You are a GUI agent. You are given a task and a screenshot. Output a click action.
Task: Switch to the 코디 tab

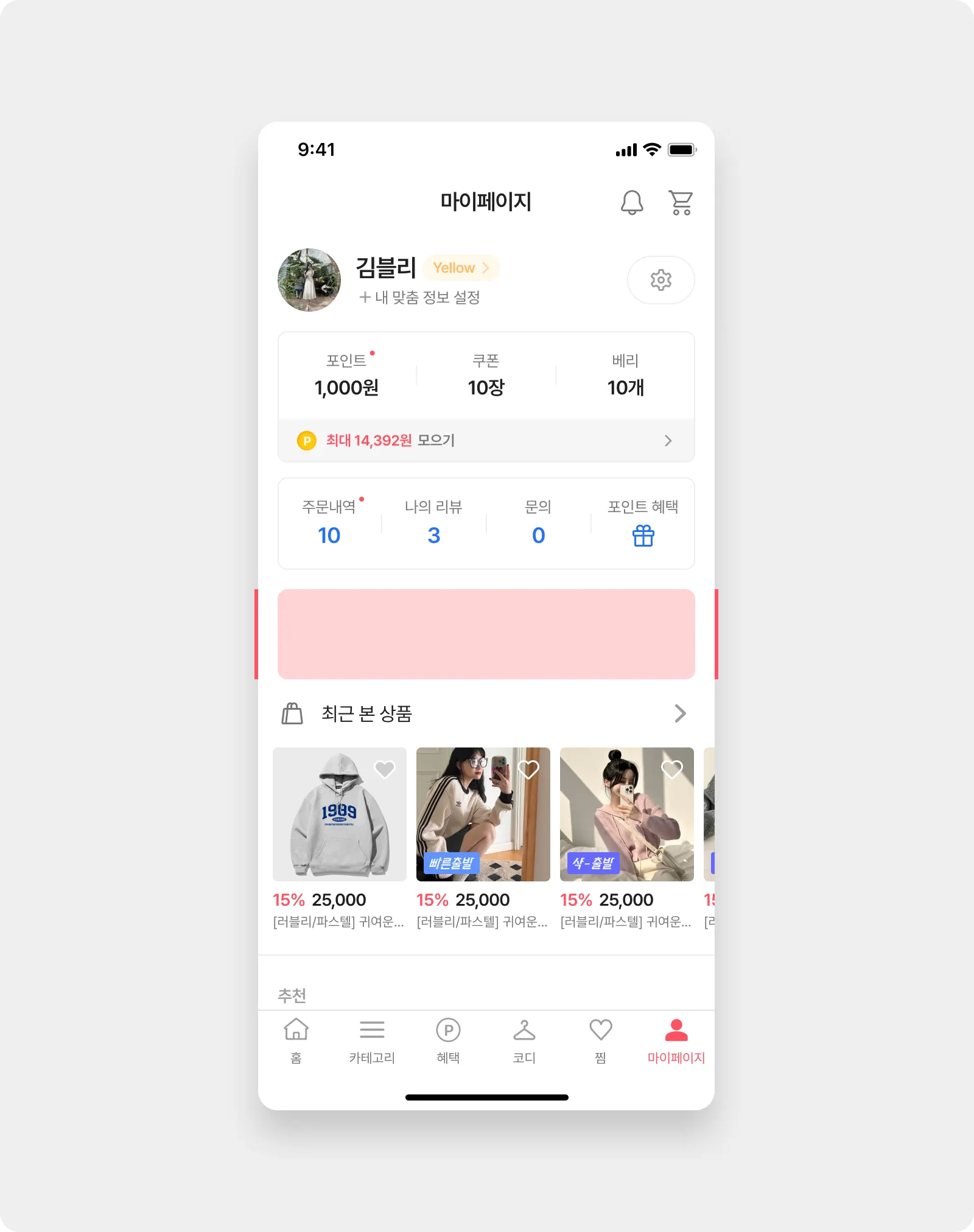524,1040
